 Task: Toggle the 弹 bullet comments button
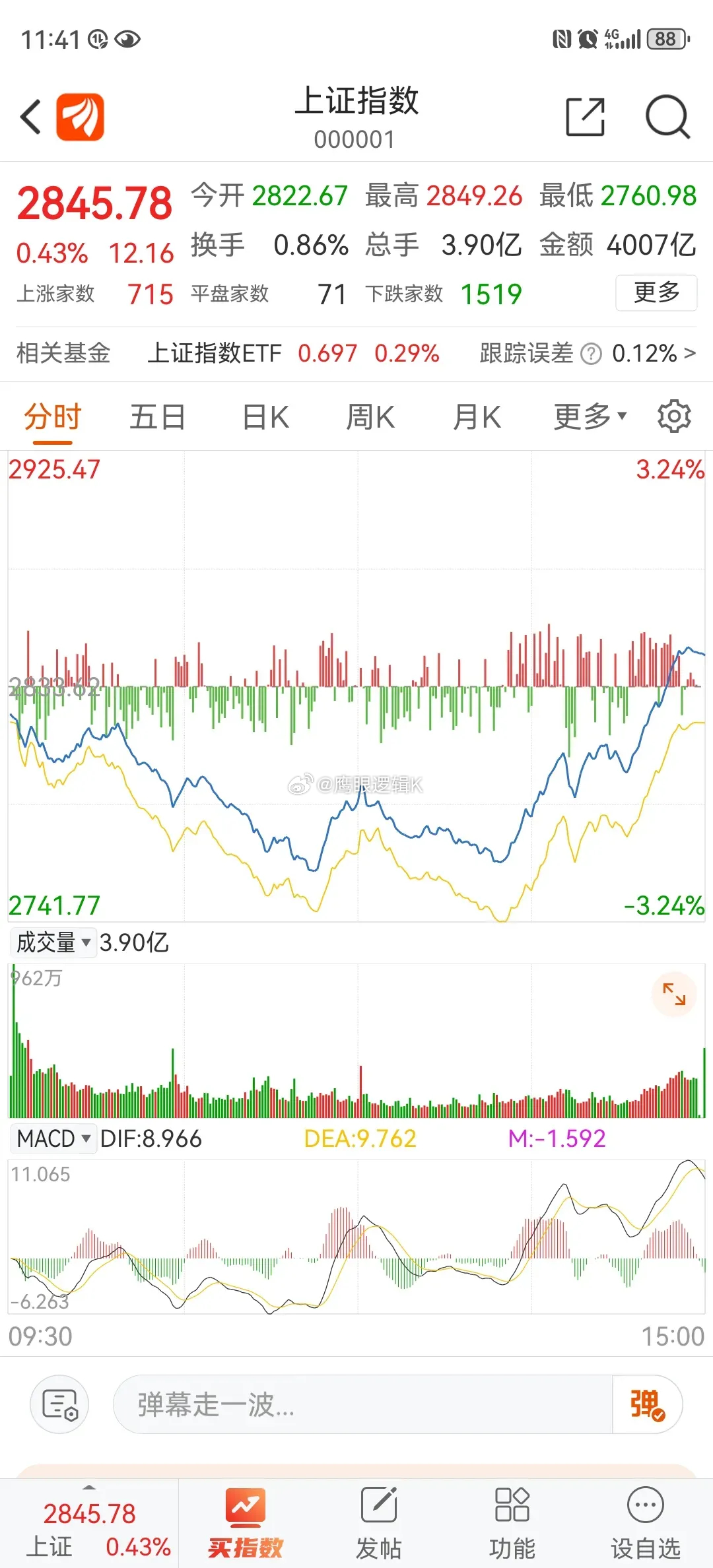pyautogui.click(x=647, y=1404)
